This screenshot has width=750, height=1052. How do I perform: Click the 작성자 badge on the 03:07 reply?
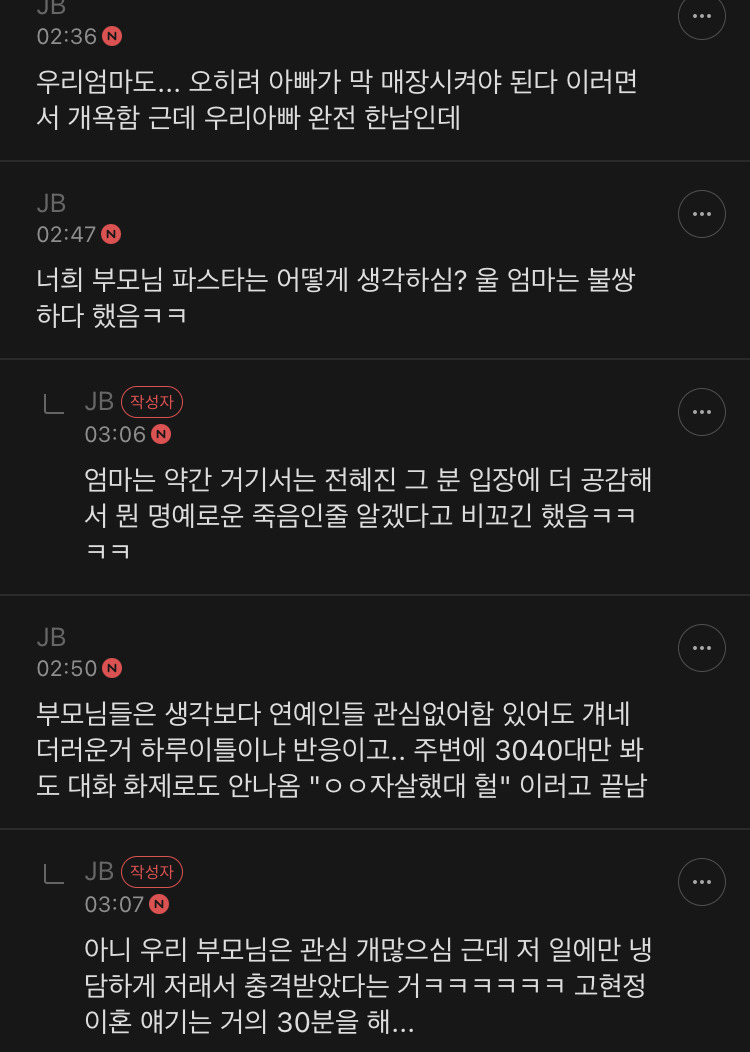(151, 871)
